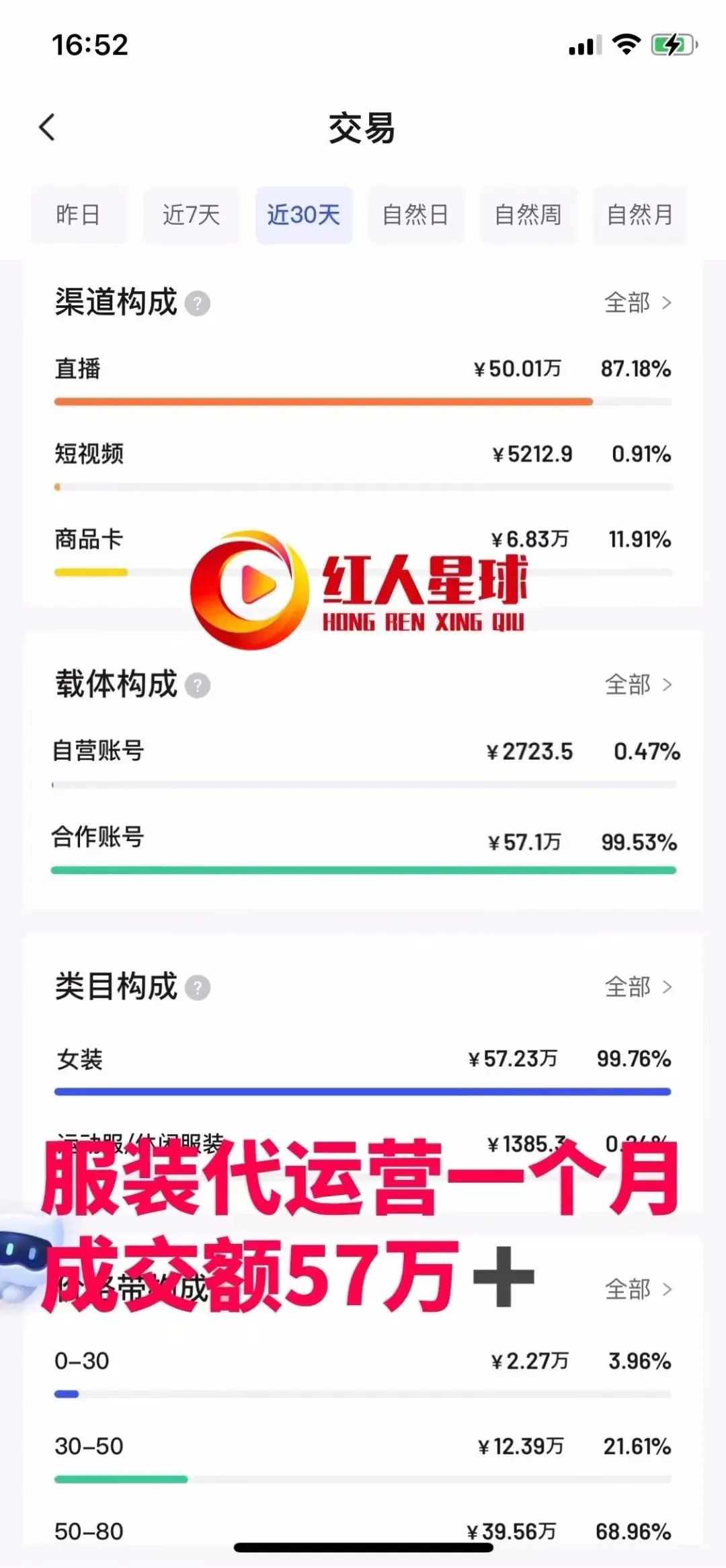Go back from the 交易 page

point(47,127)
